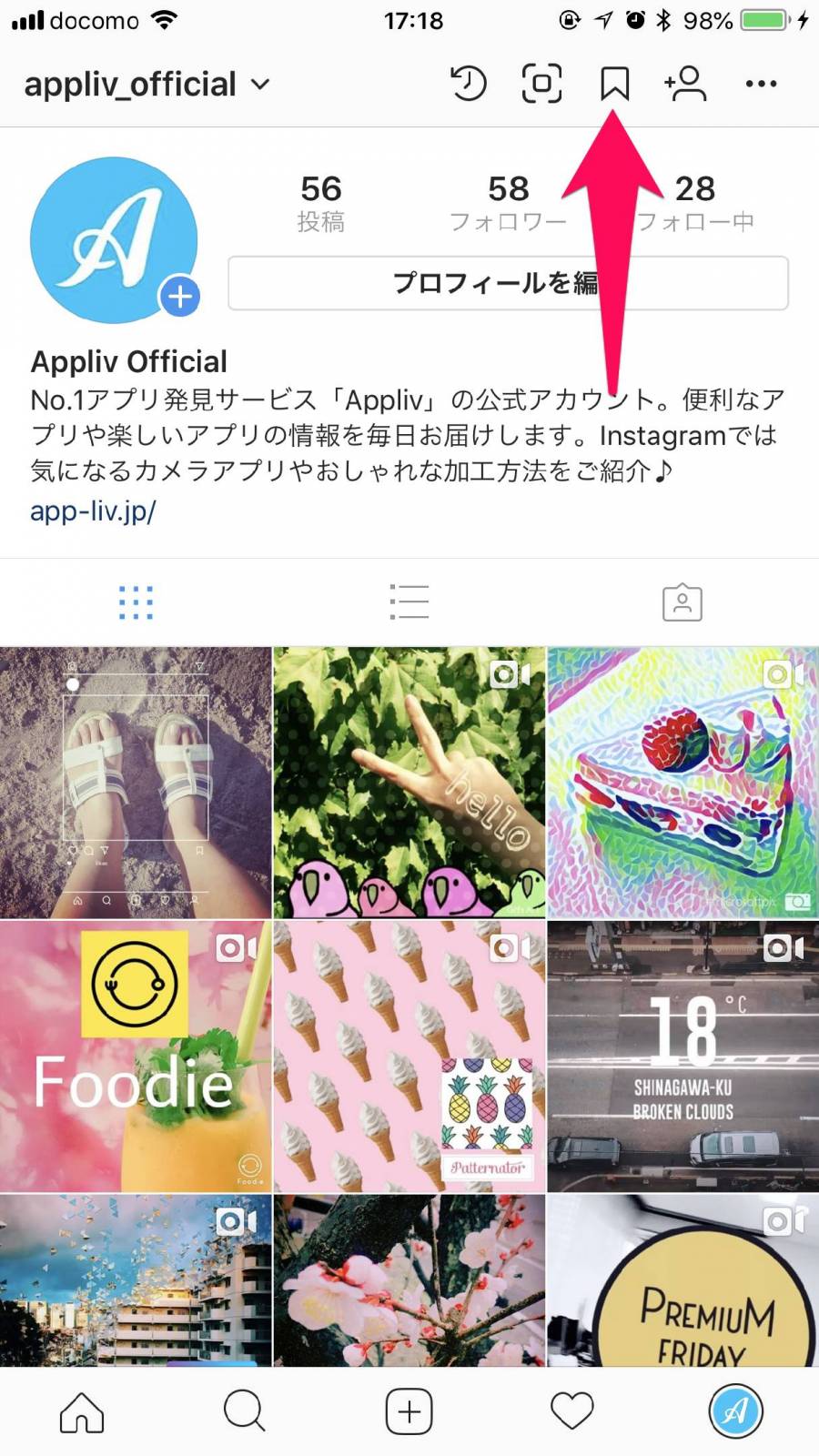Switch to the list view tab

click(409, 602)
